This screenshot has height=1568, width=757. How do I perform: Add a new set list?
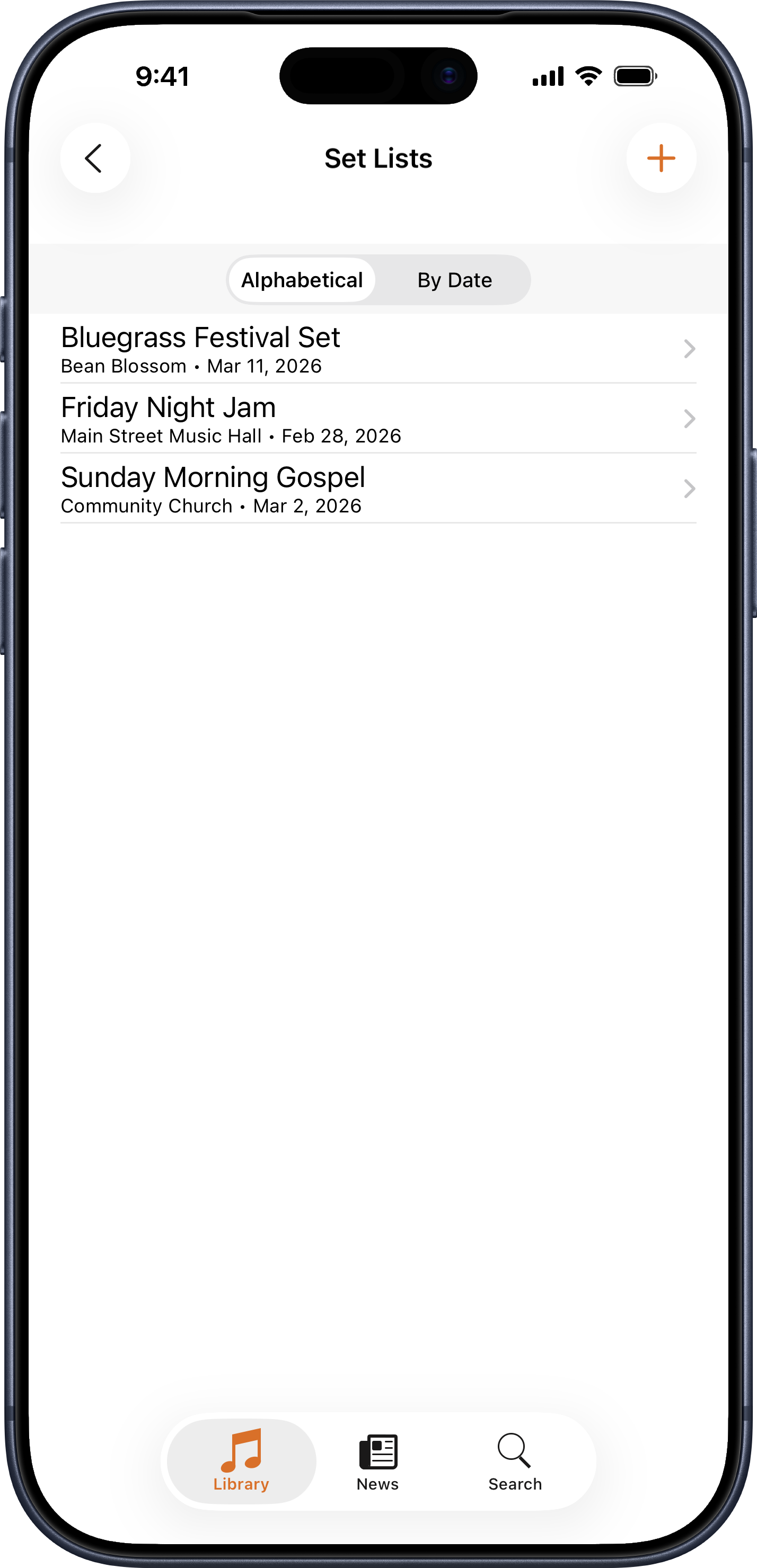coord(661,158)
